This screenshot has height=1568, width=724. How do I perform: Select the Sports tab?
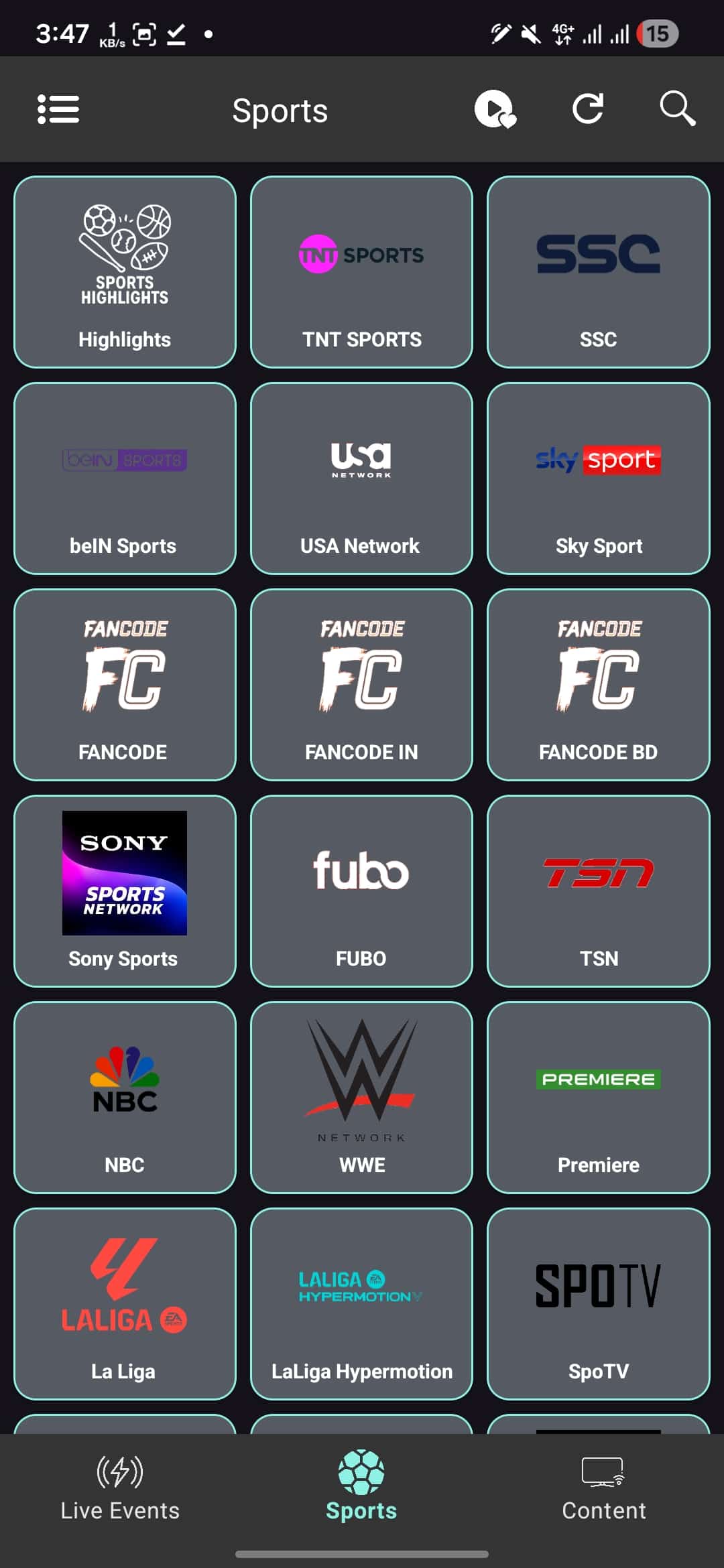(x=361, y=1486)
